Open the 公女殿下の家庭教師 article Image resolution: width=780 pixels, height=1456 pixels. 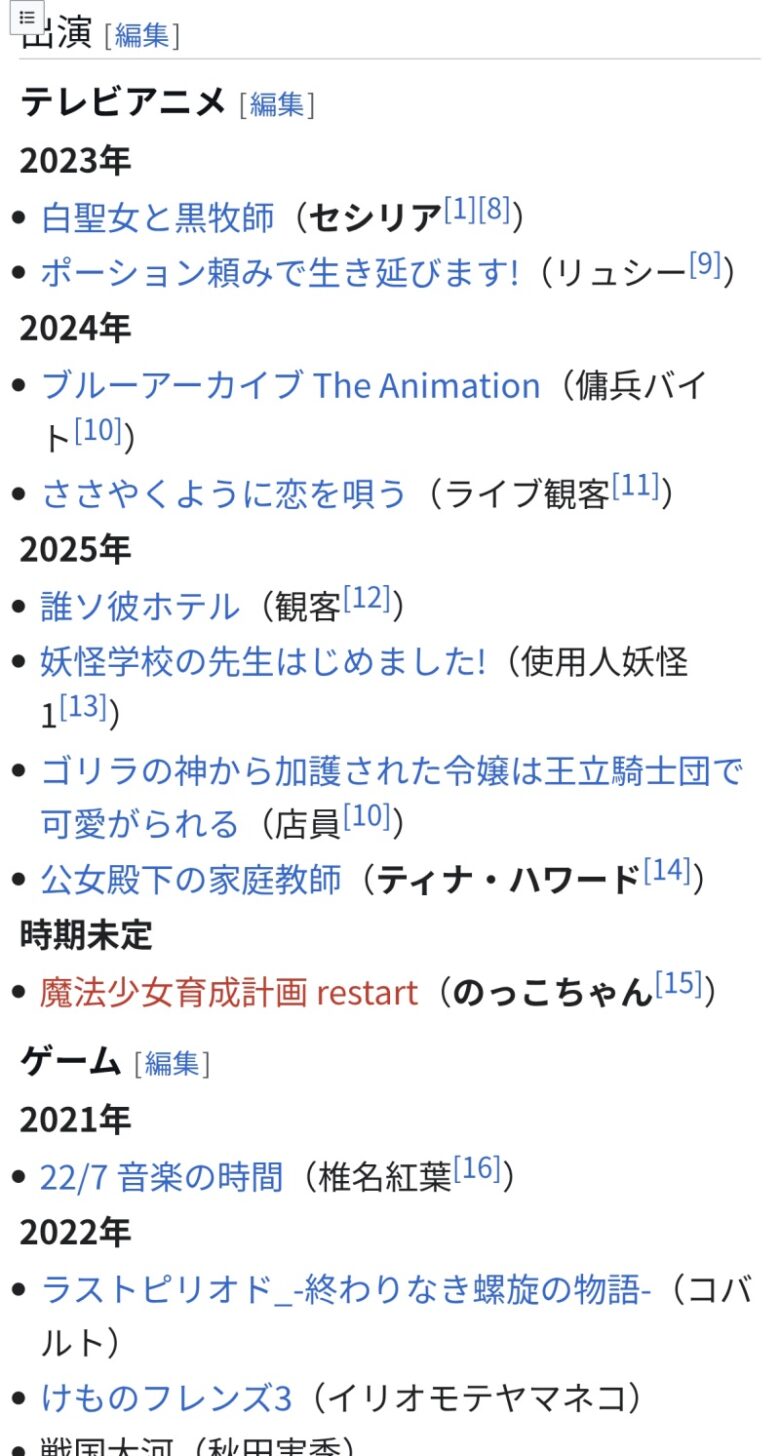pyautogui.click(x=191, y=880)
